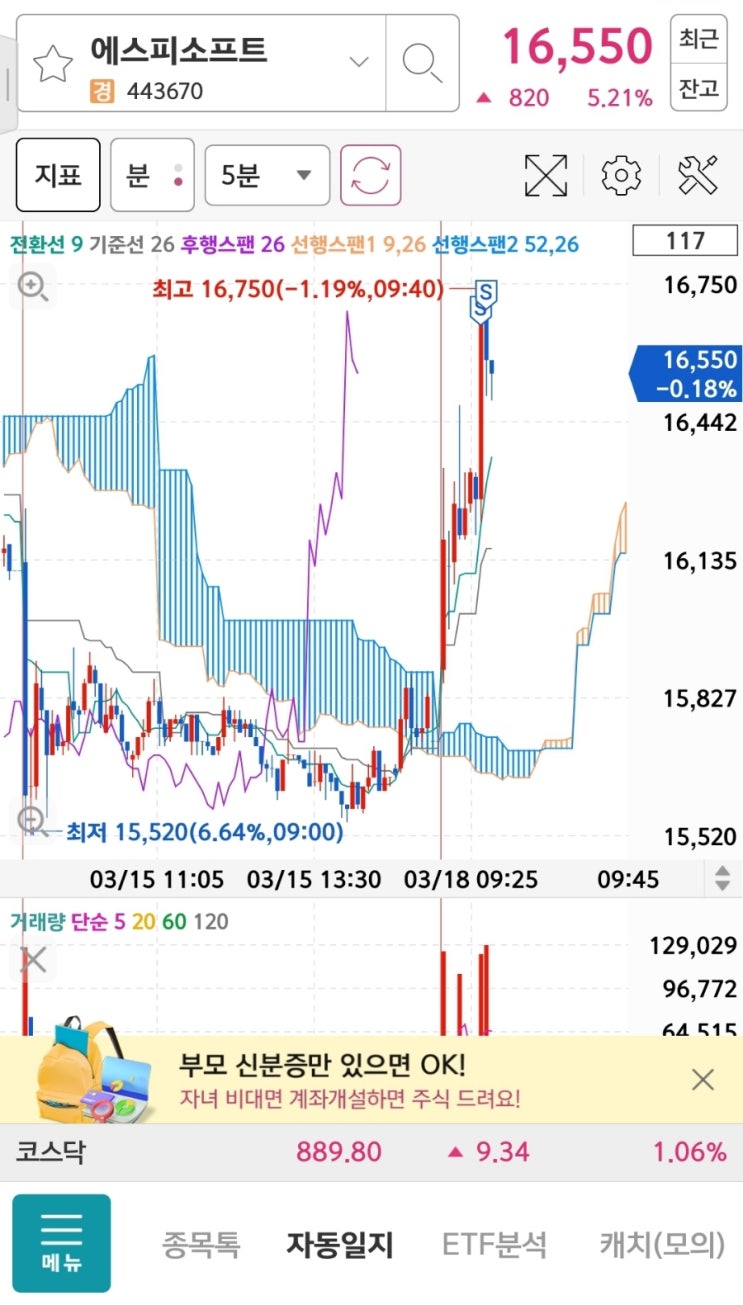Image resolution: width=743 pixels, height=1305 pixels.
Task: Open the 5분 interval dropdown
Action: (x=267, y=176)
